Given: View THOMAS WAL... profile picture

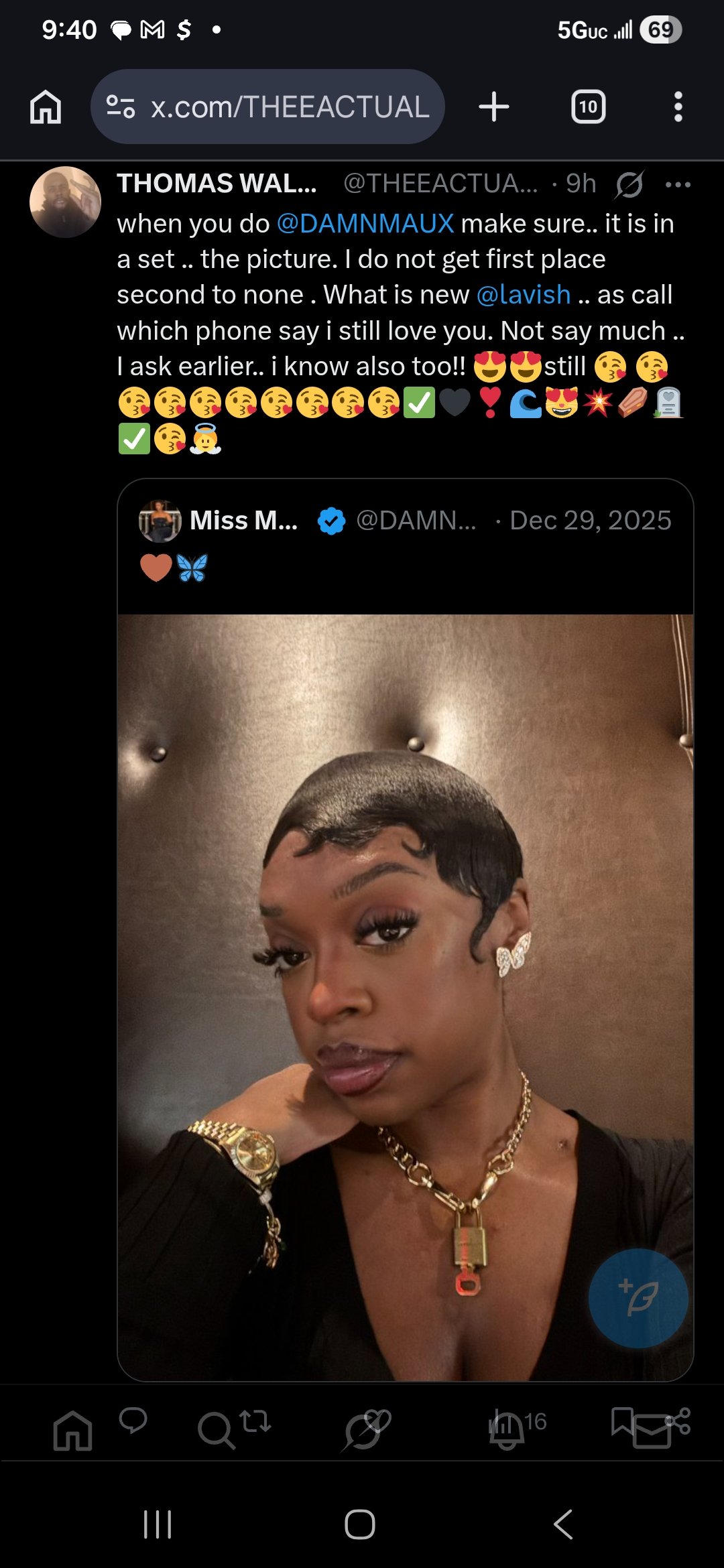Looking at the screenshot, I should (65, 202).
